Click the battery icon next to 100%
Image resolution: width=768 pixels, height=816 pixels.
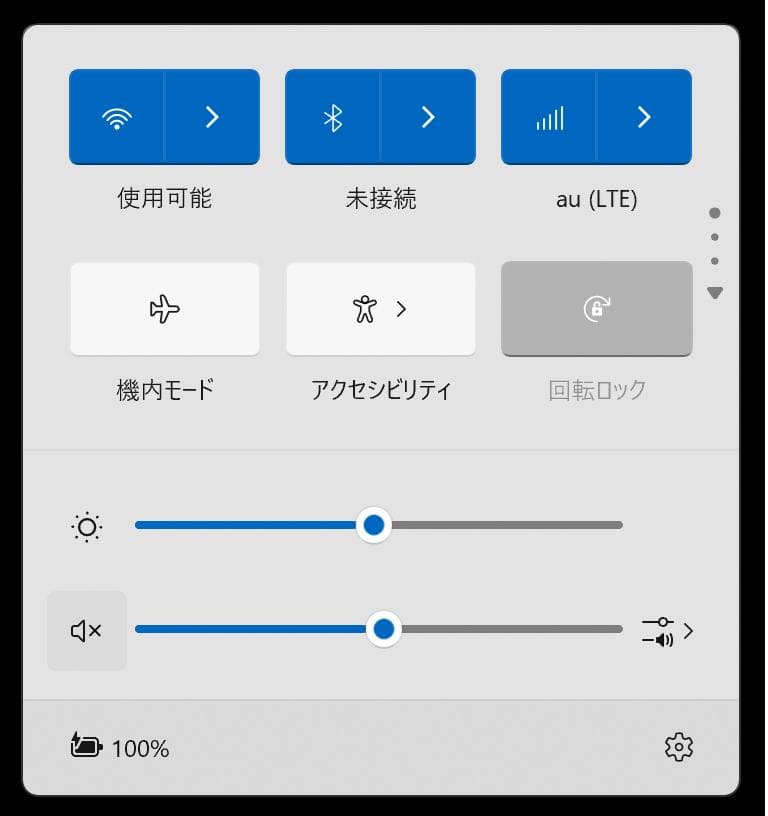pos(88,746)
